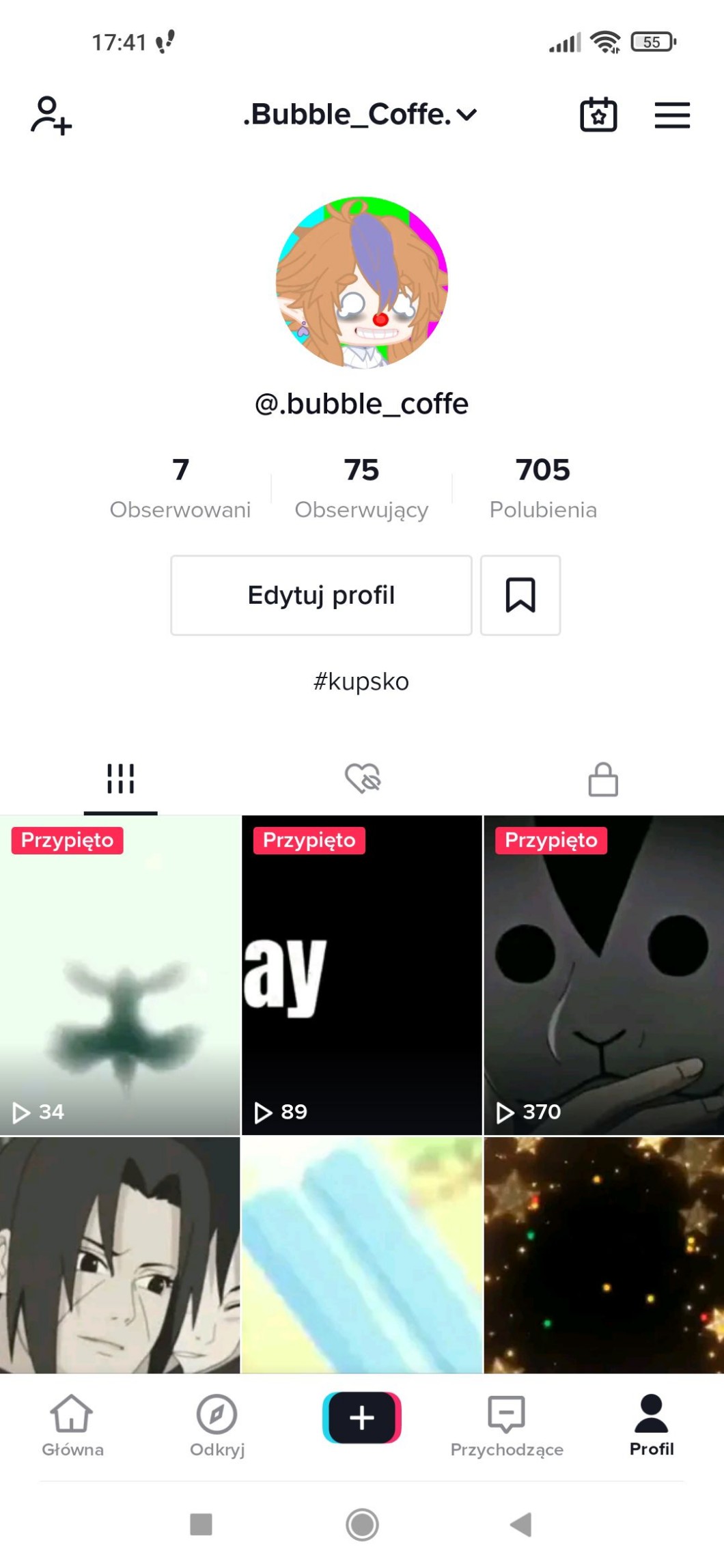Tap the system back button
This screenshot has height=1568, width=724.
coord(522,1524)
